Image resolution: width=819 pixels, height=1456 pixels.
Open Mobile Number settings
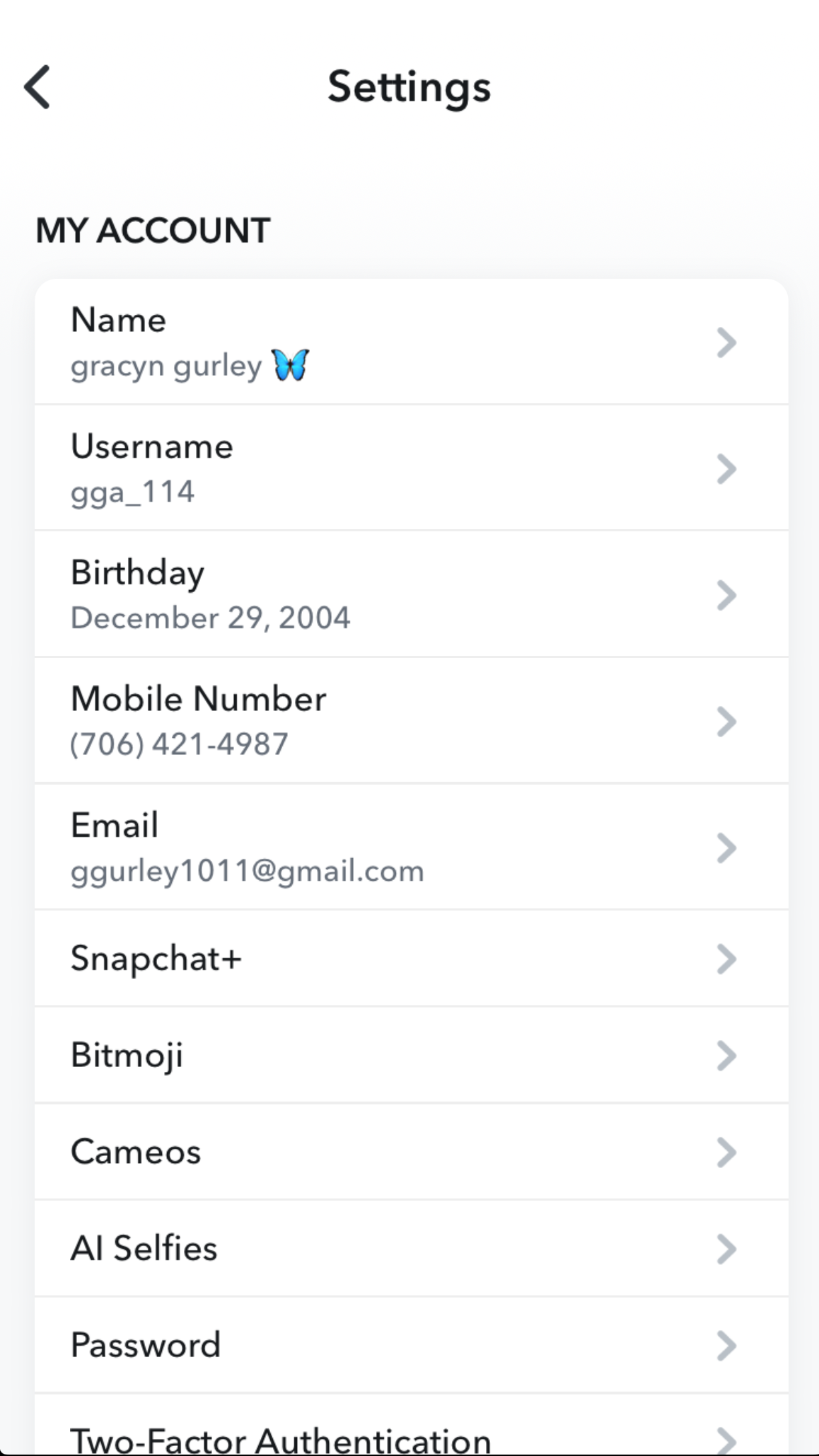(x=410, y=720)
